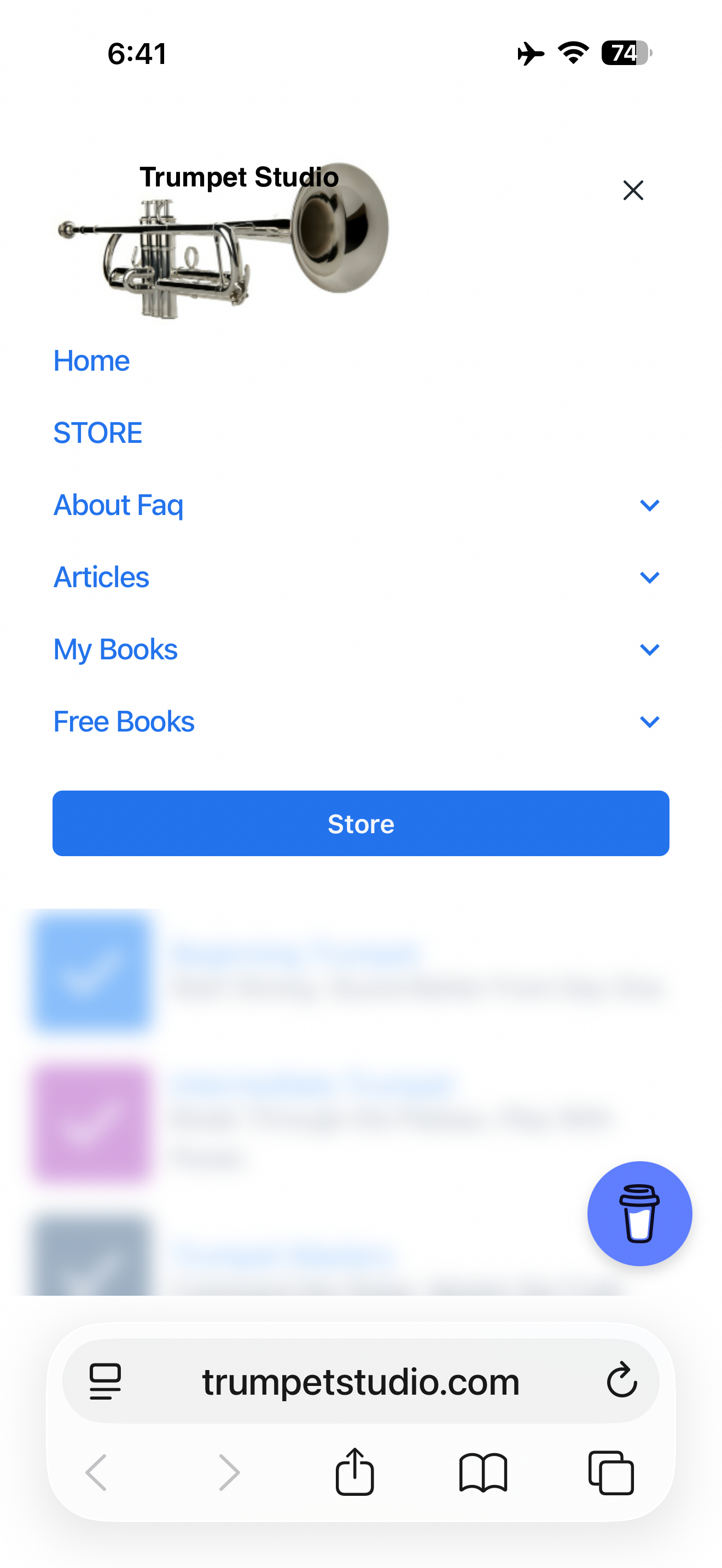This screenshot has width=722, height=1568.
Task: Expand the Free Books submenu
Action: [649, 721]
